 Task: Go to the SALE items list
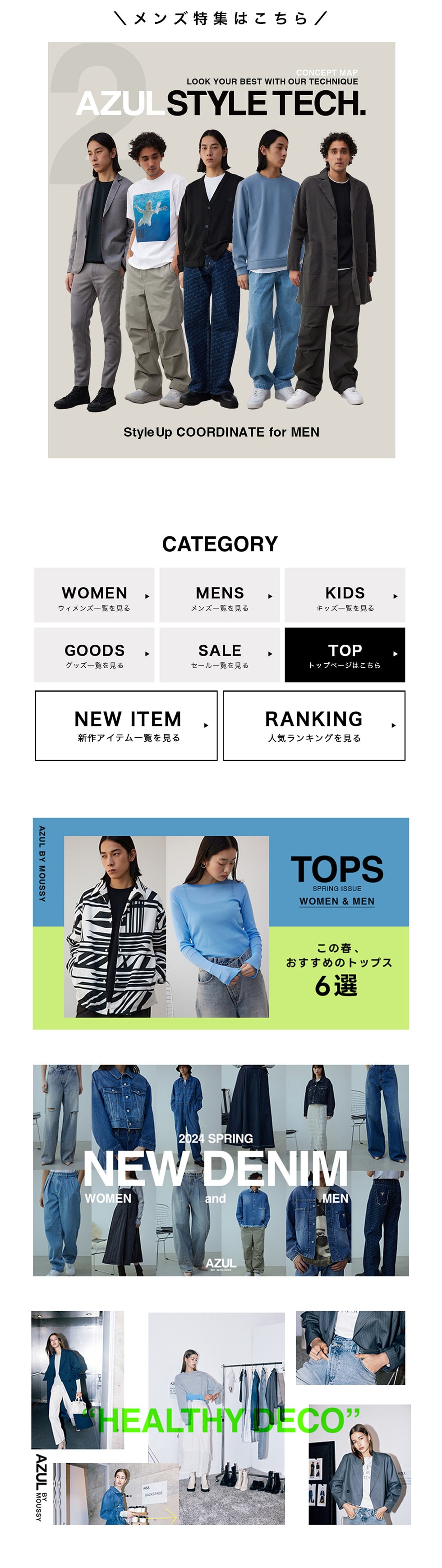[220, 655]
